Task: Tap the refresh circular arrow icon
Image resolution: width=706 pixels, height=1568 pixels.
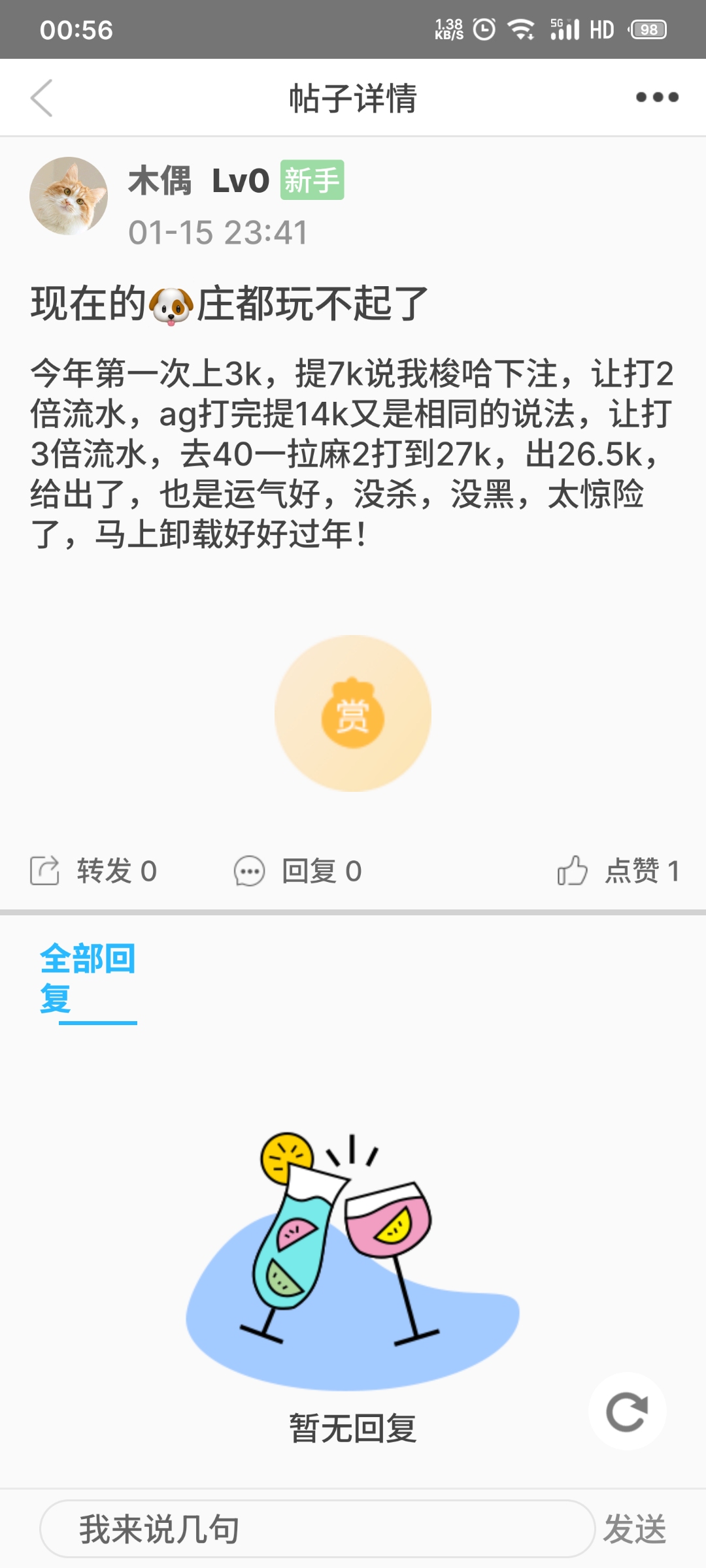Action: point(626,1411)
